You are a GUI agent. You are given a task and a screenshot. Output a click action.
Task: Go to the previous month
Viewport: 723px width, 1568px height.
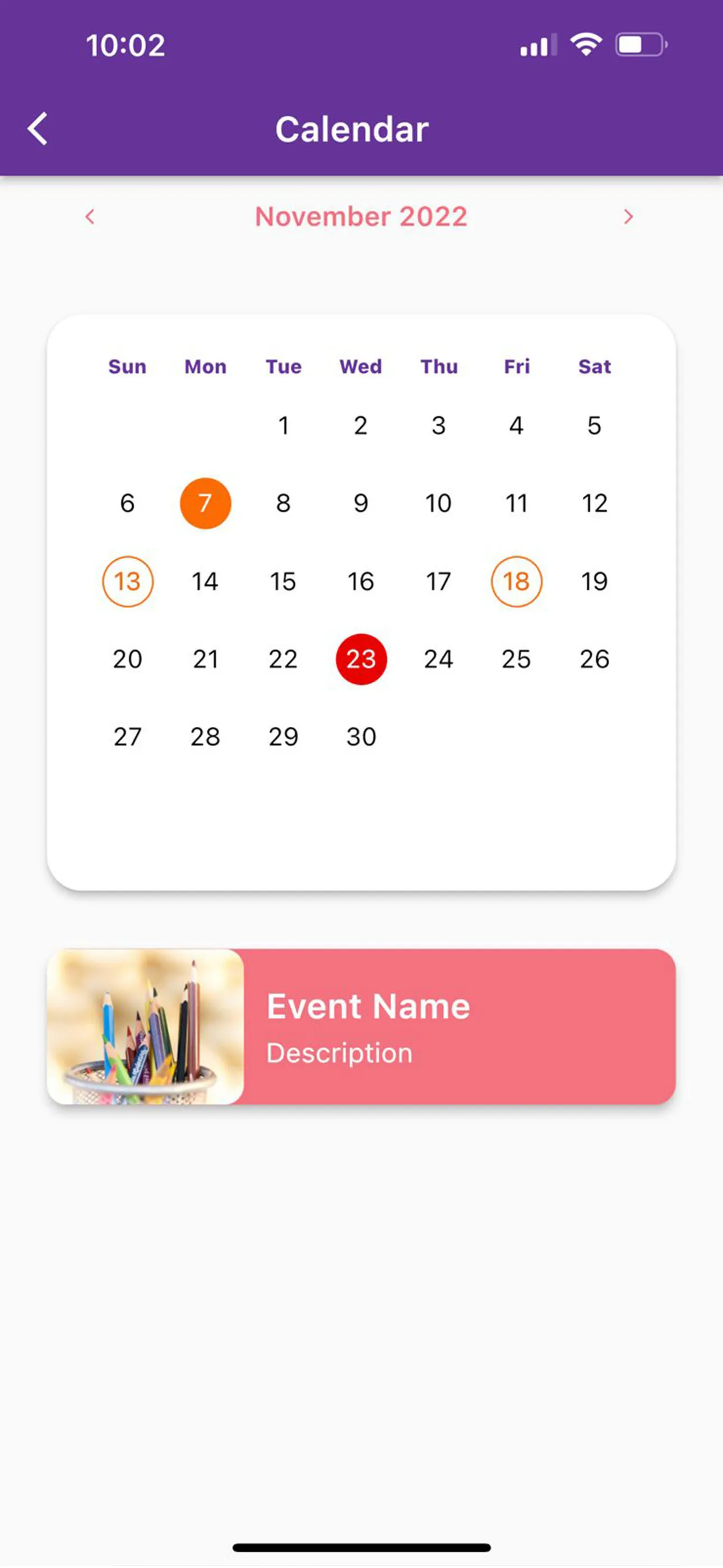90,216
